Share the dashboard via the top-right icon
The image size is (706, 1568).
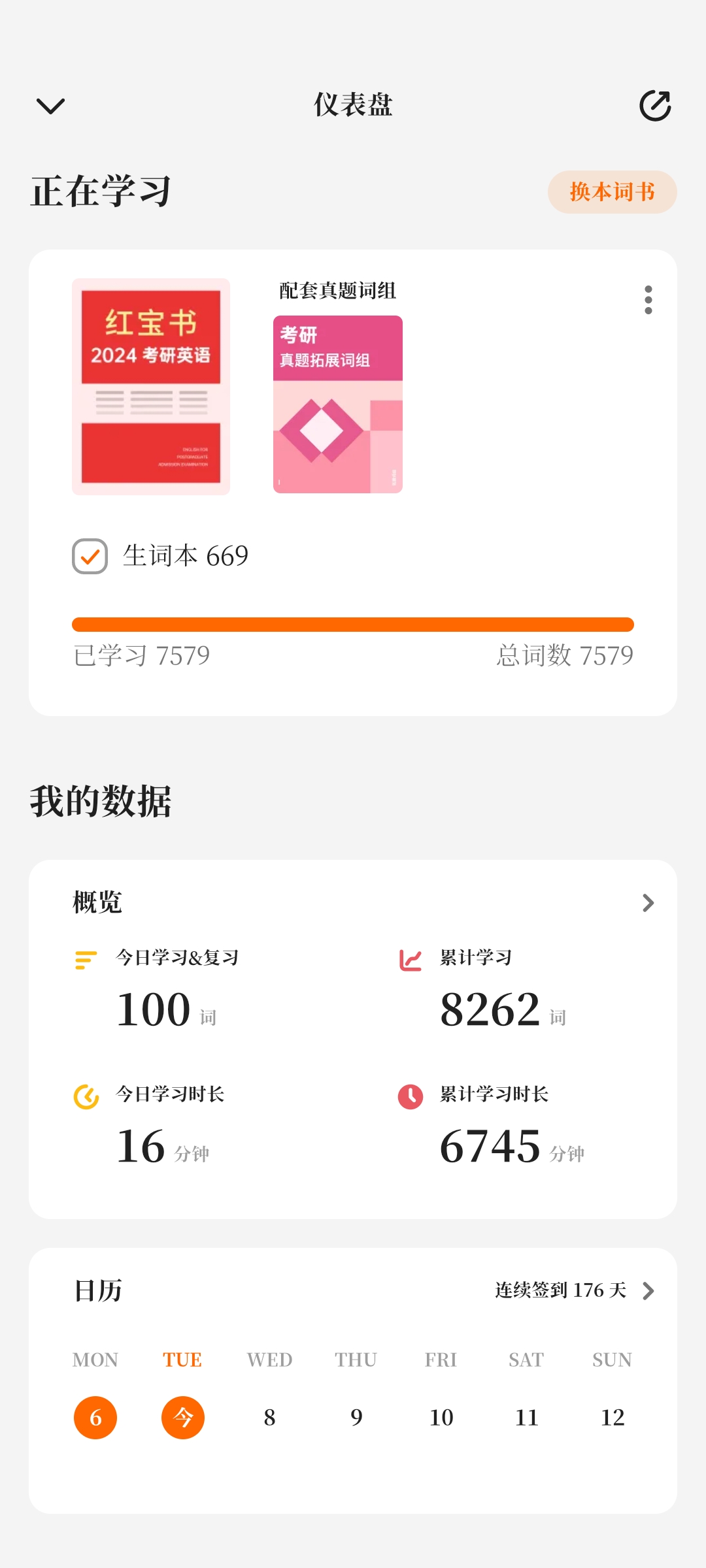pyautogui.click(x=655, y=106)
